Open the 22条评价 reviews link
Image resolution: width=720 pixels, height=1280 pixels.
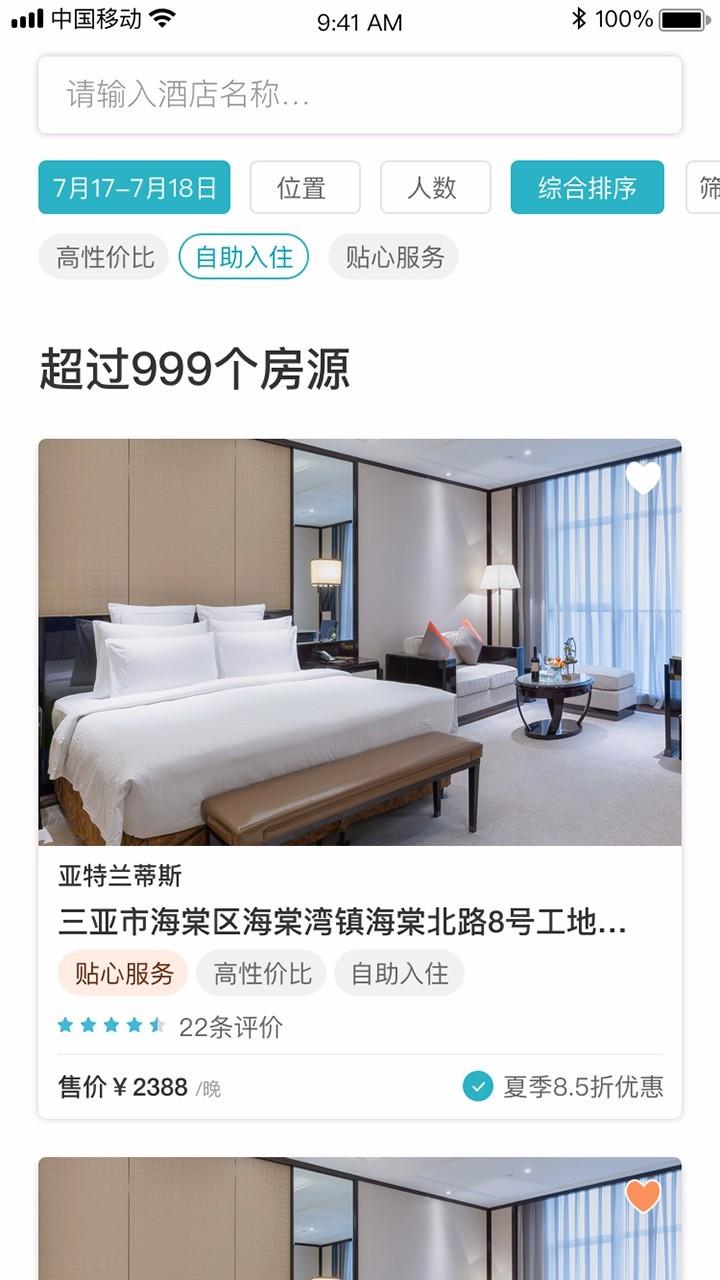point(232,1025)
